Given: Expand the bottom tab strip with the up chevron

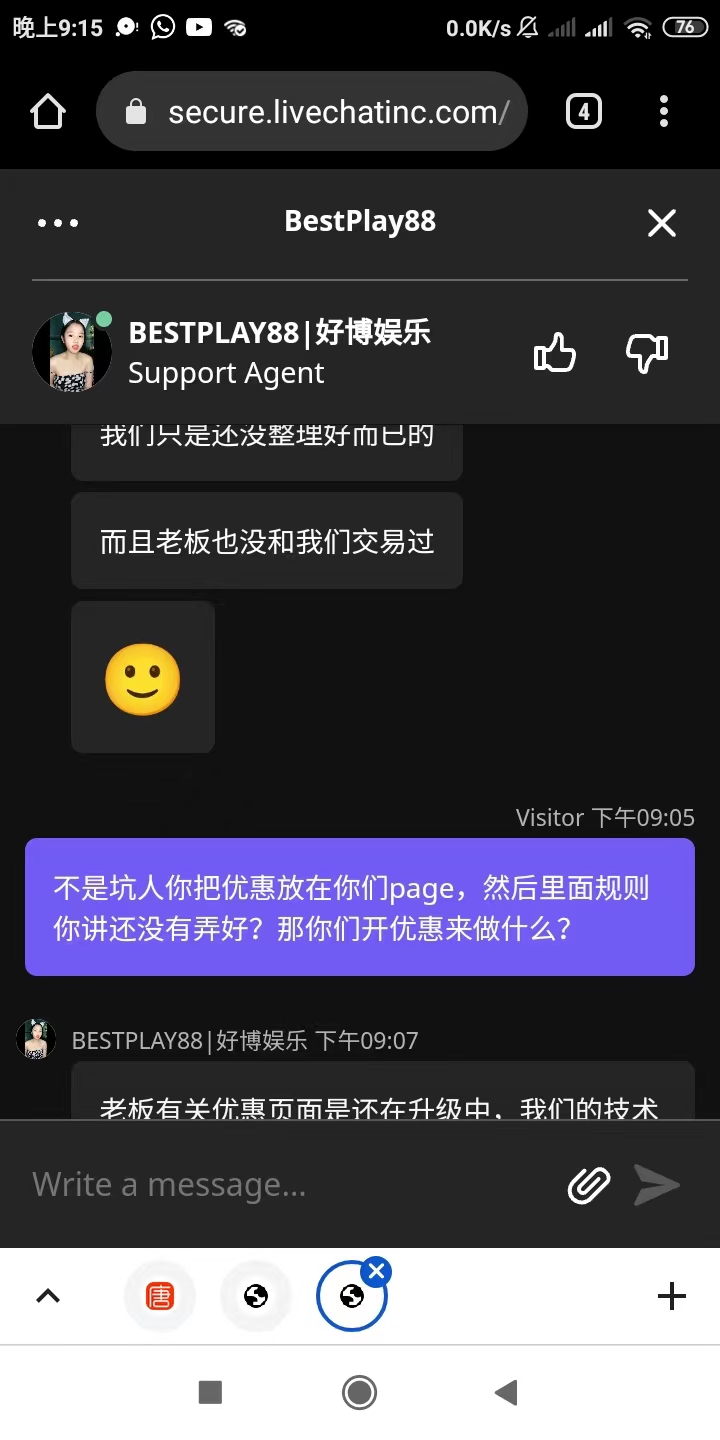Looking at the screenshot, I should click(48, 1297).
